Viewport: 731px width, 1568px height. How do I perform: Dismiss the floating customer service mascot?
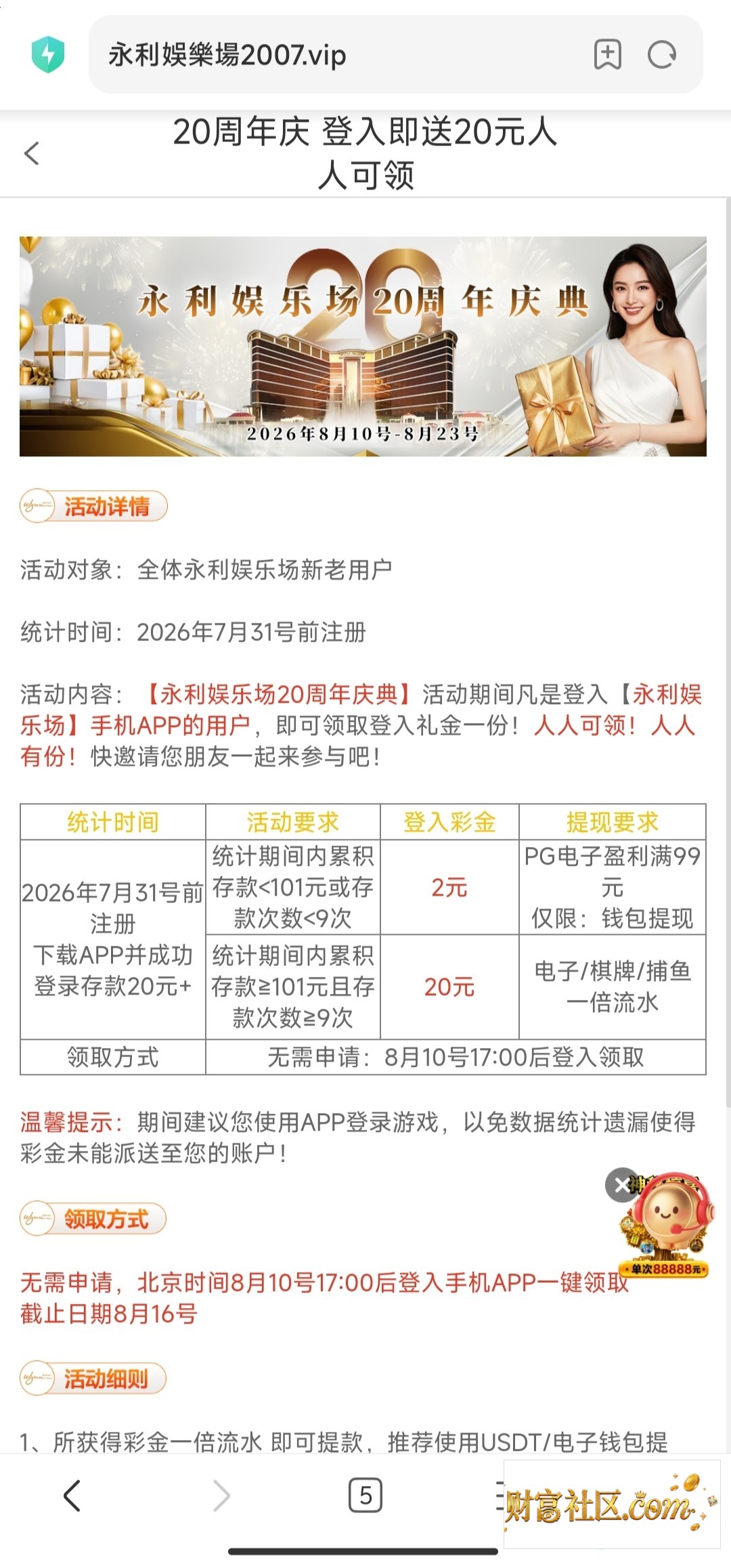click(622, 1185)
